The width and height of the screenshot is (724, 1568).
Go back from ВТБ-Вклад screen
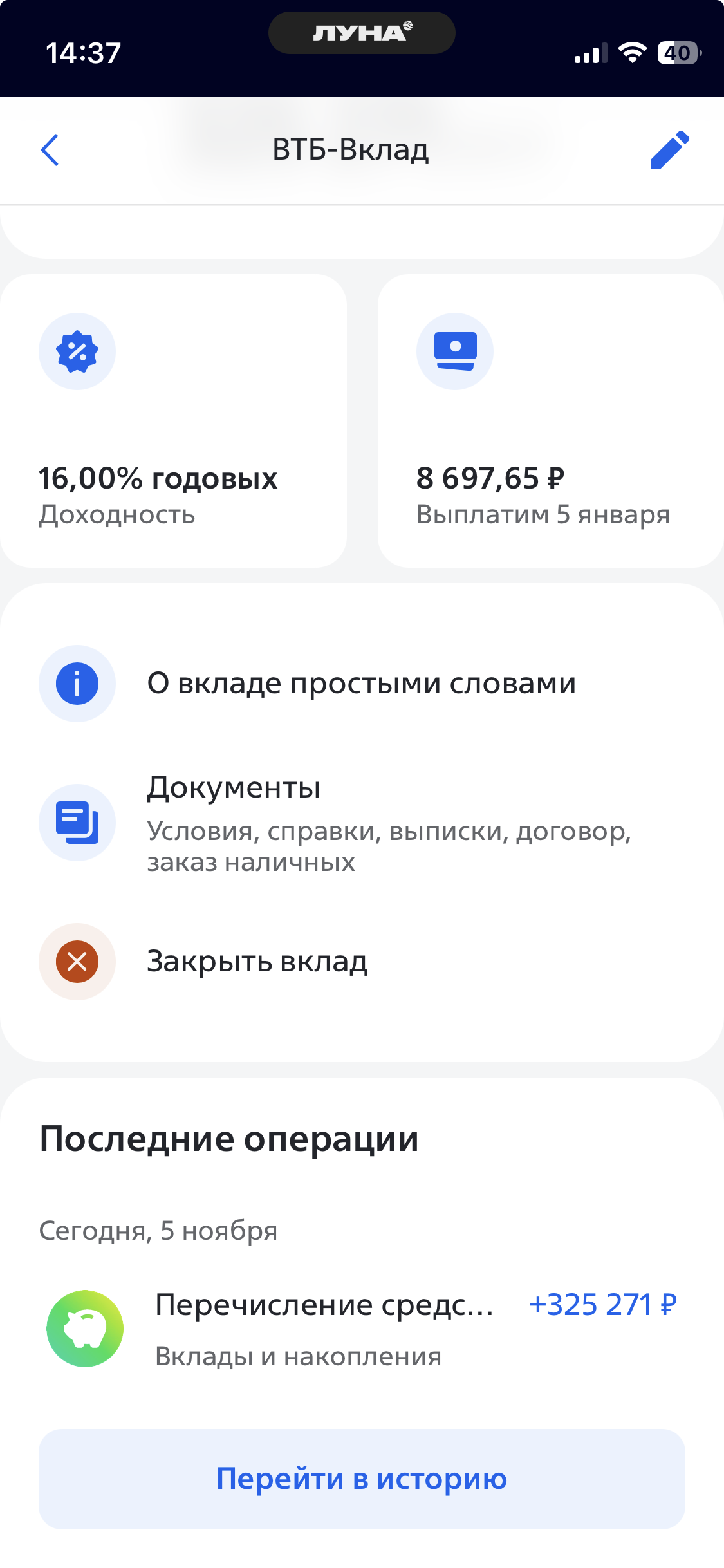50,150
